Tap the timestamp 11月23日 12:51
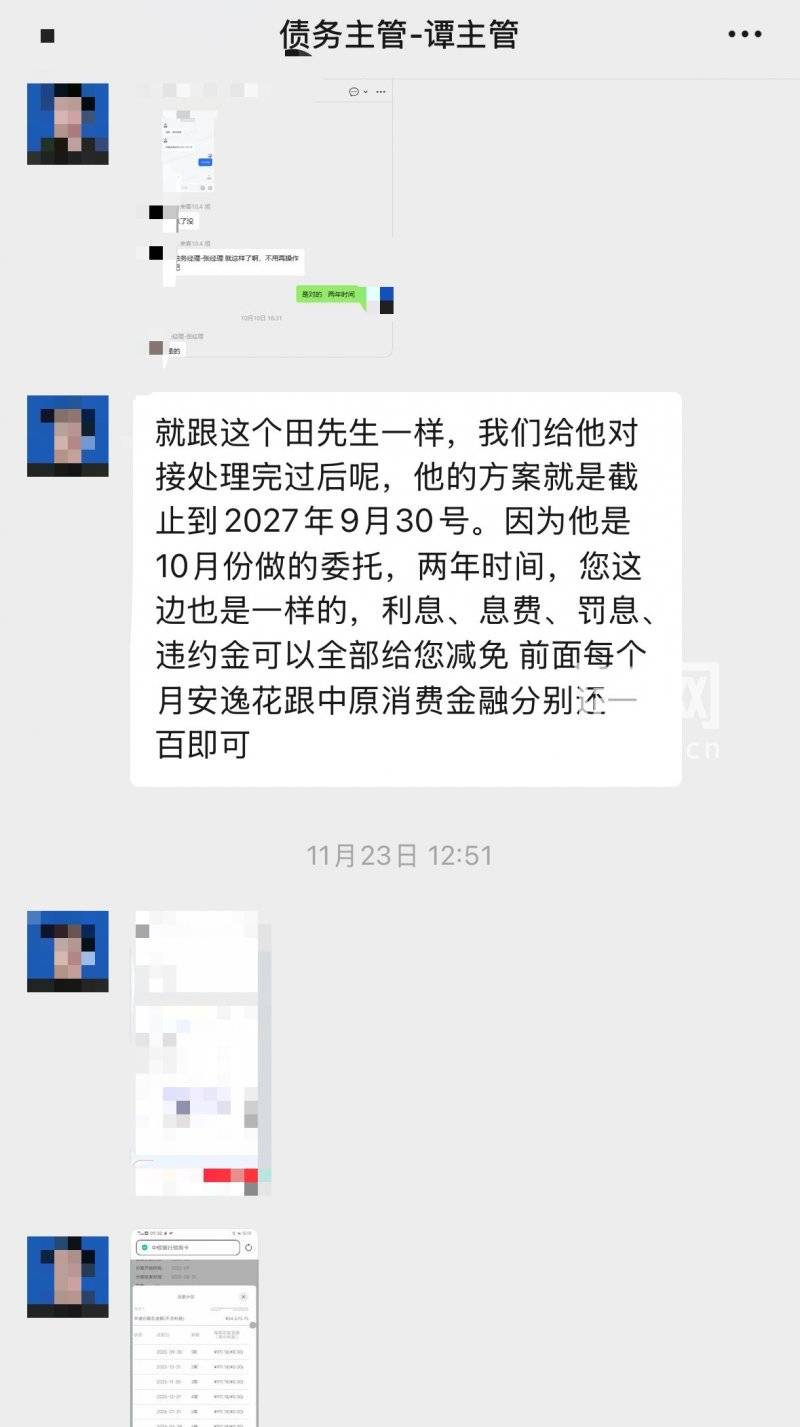This screenshot has height=1427, width=800. coord(400,855)
